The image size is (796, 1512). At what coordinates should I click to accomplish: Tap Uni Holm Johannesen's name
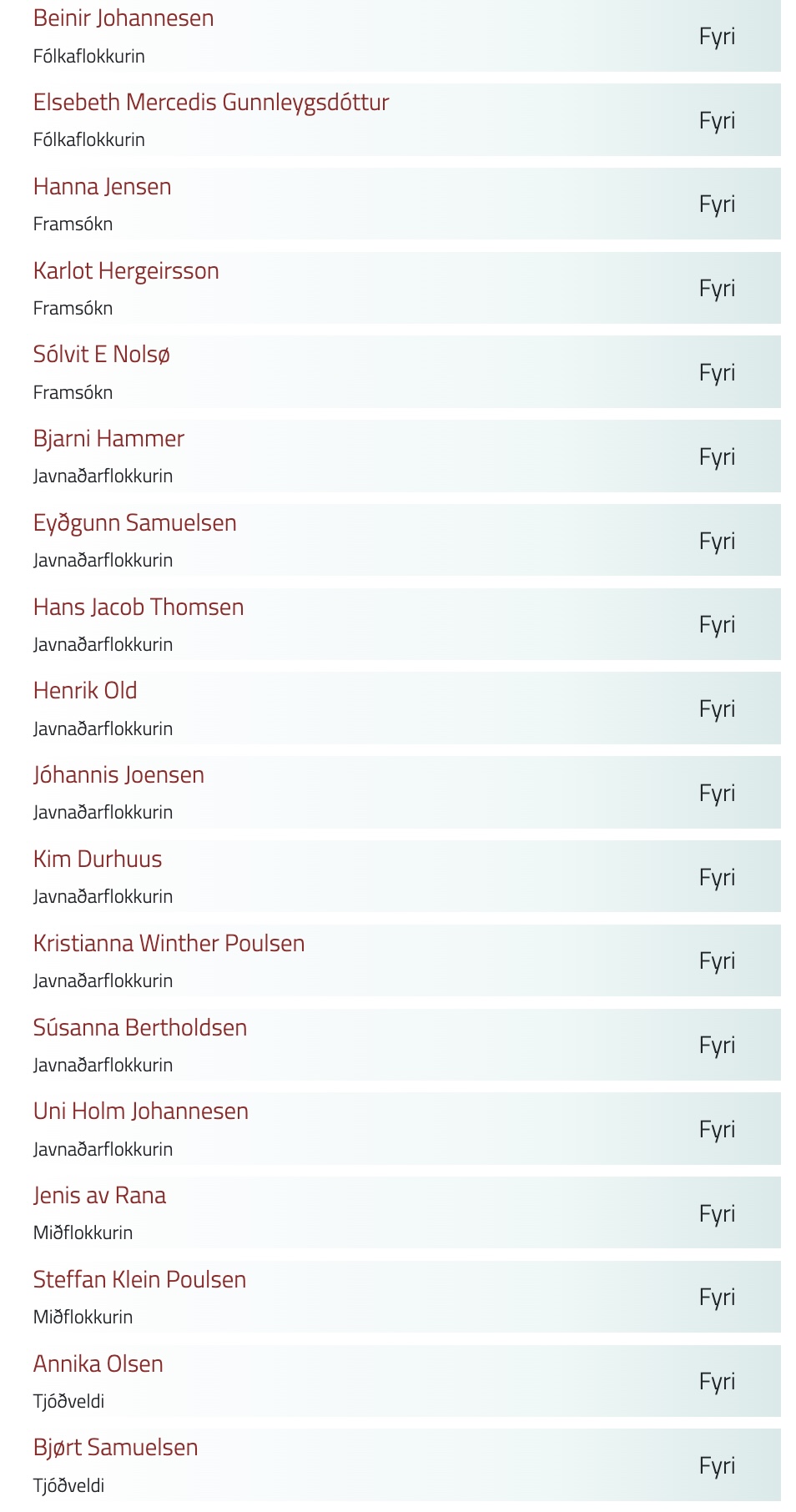tap(141, 1111)
